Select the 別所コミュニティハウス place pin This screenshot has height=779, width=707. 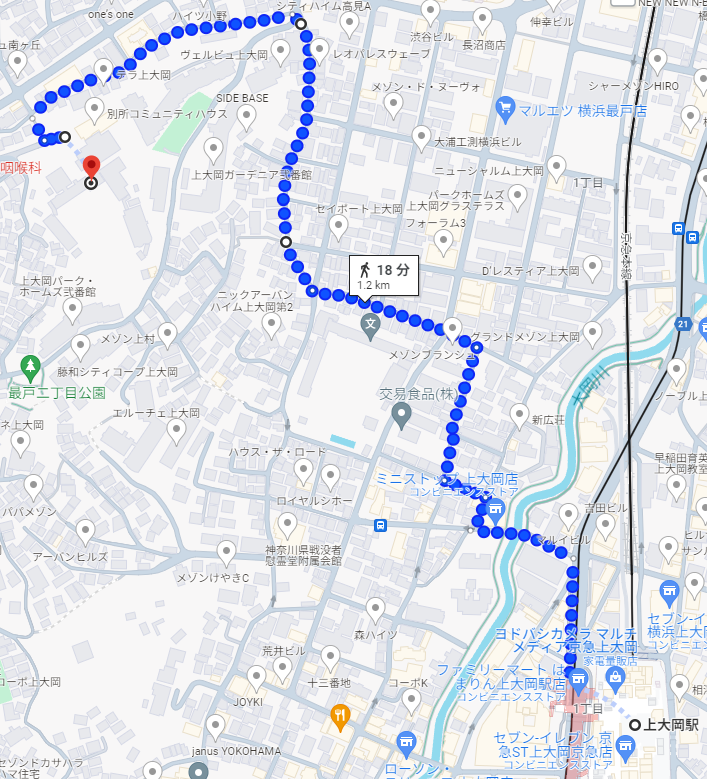pyautogui.click(x=94, y=107)
